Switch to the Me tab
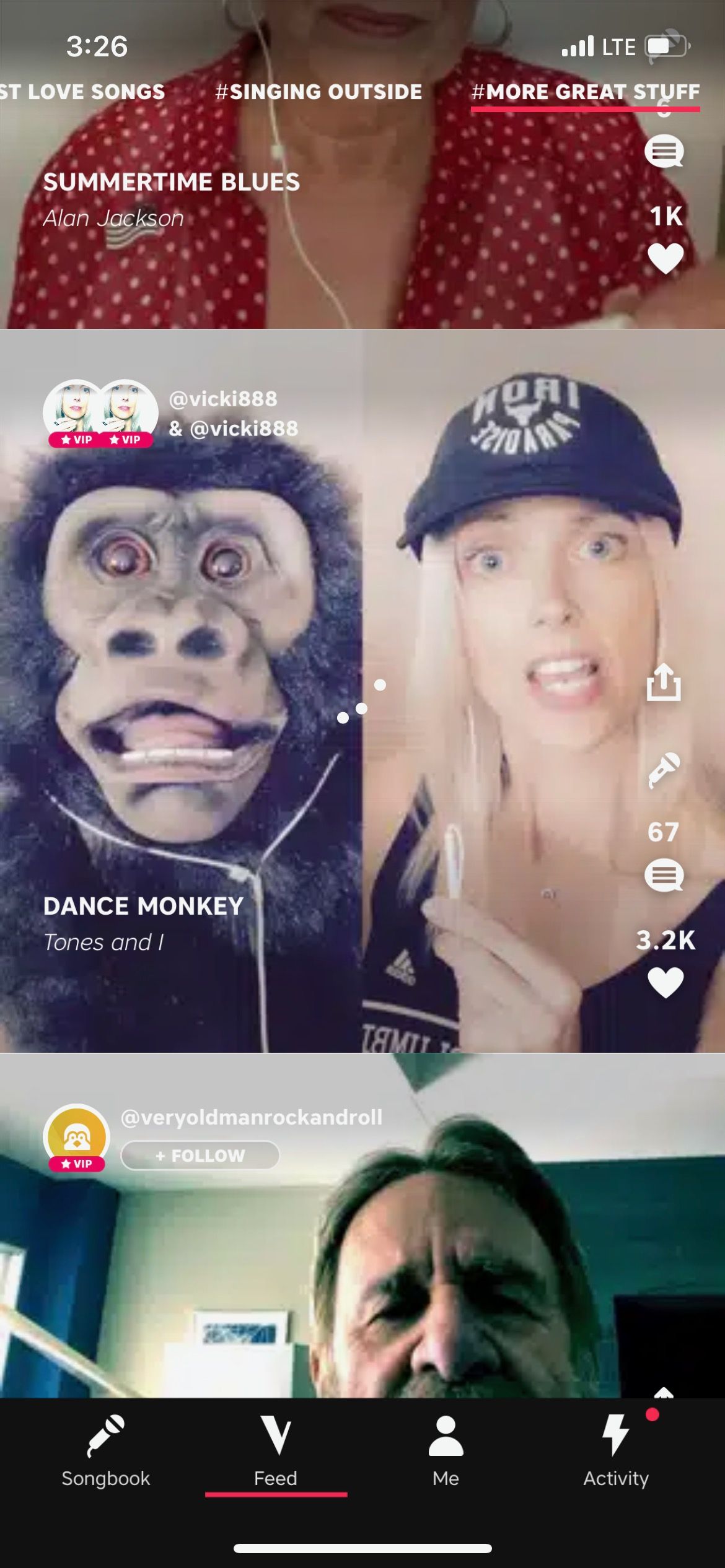Screen dimensions: 725x1568 coord(446,1451)
